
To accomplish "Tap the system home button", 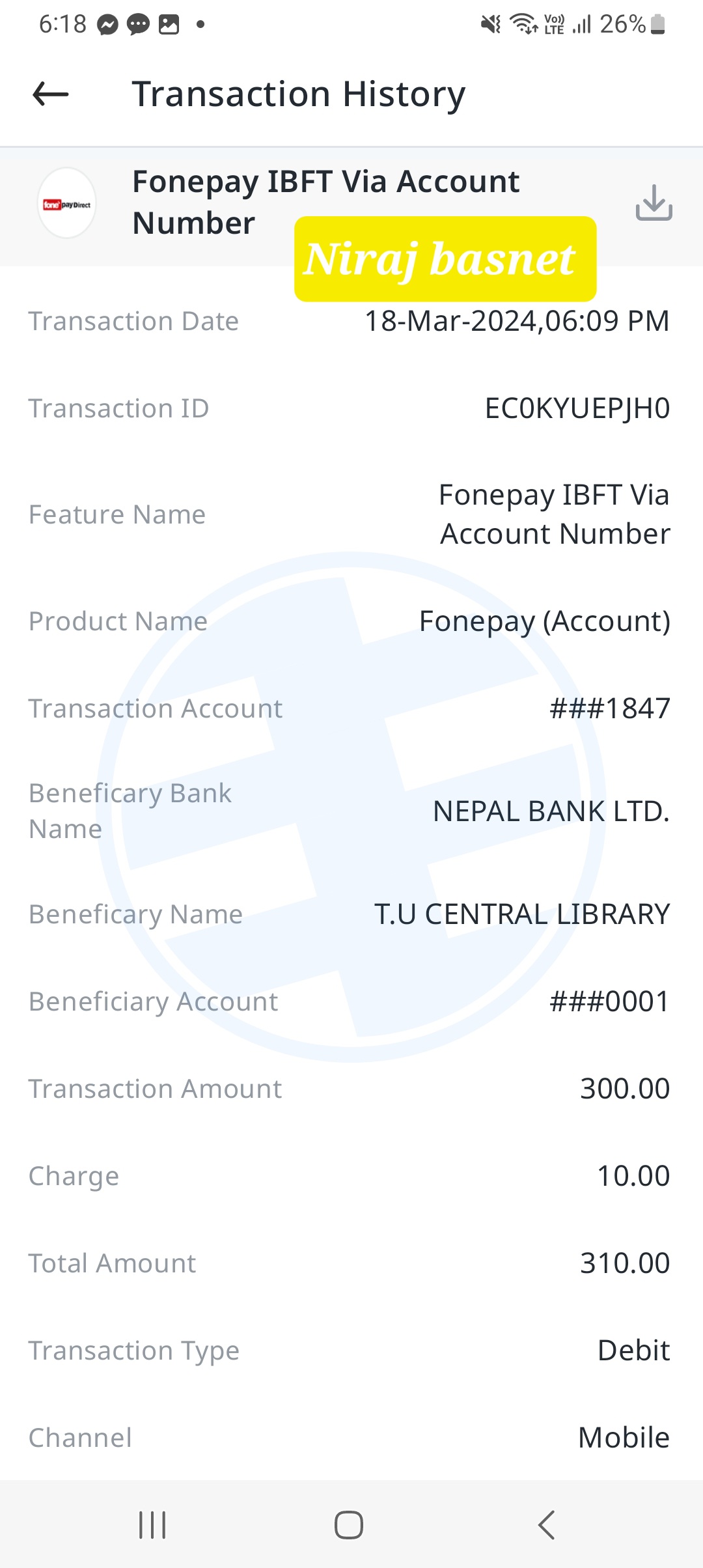I will (349, 1525).
